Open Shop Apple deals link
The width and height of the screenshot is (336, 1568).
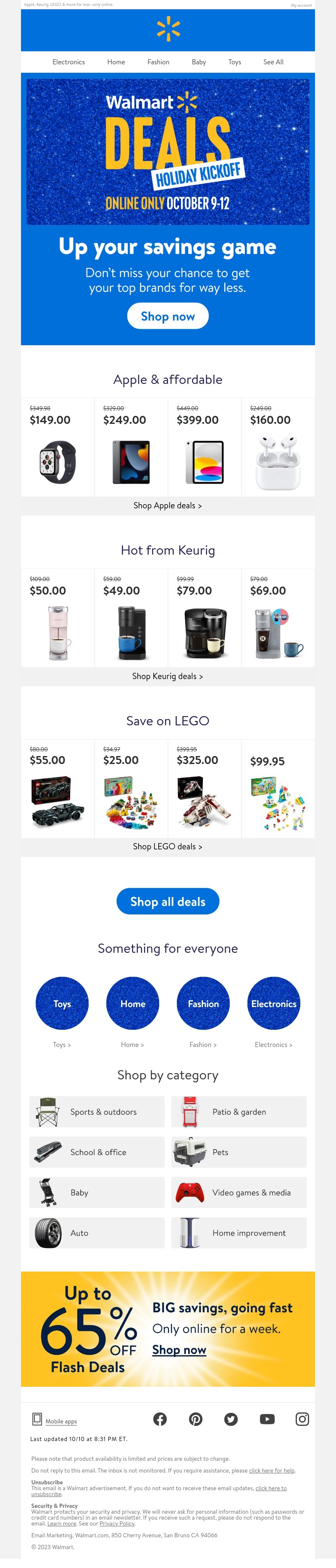(x=168, y=506)
